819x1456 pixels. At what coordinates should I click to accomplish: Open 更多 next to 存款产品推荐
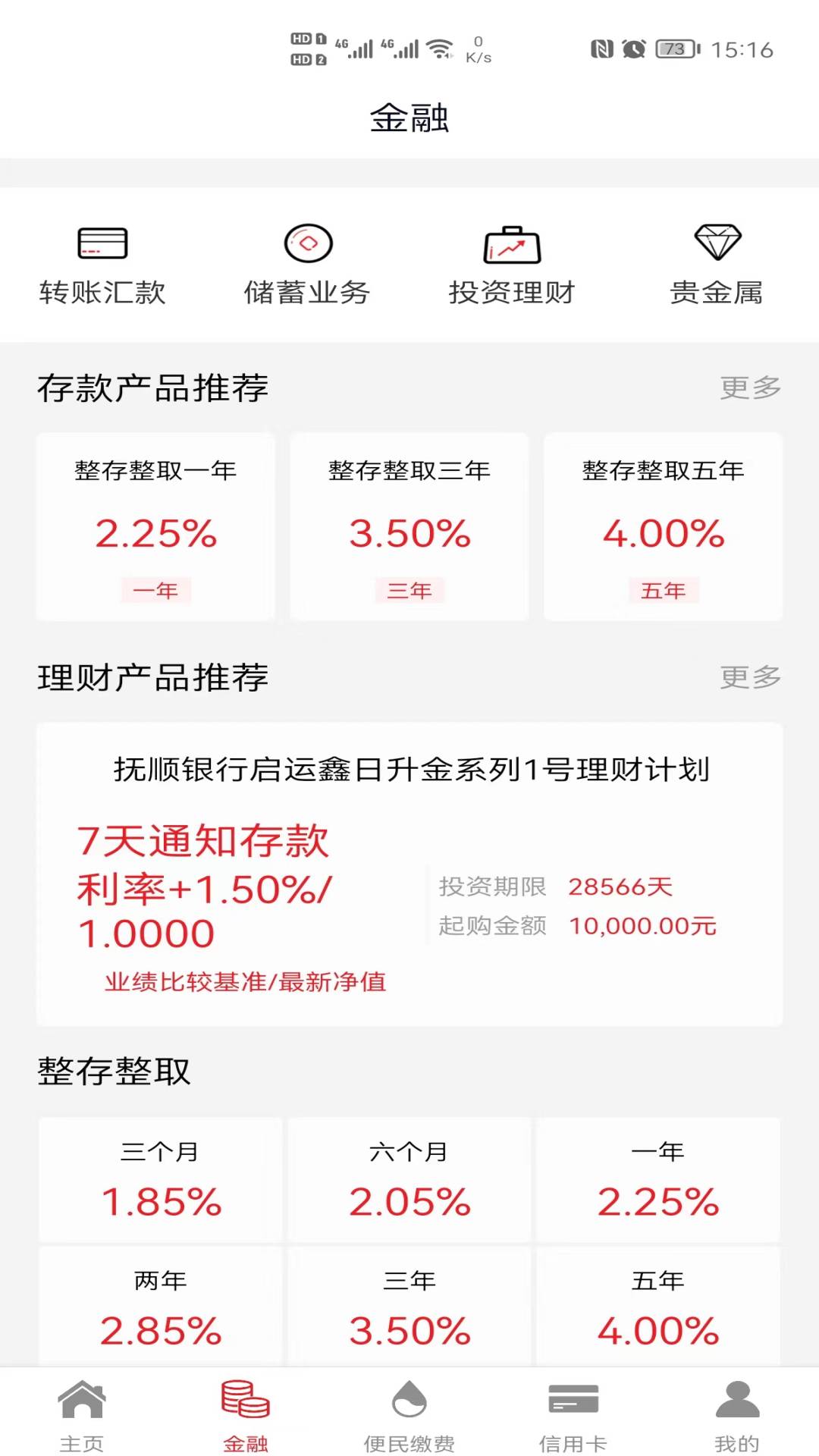tap(750, 388)
